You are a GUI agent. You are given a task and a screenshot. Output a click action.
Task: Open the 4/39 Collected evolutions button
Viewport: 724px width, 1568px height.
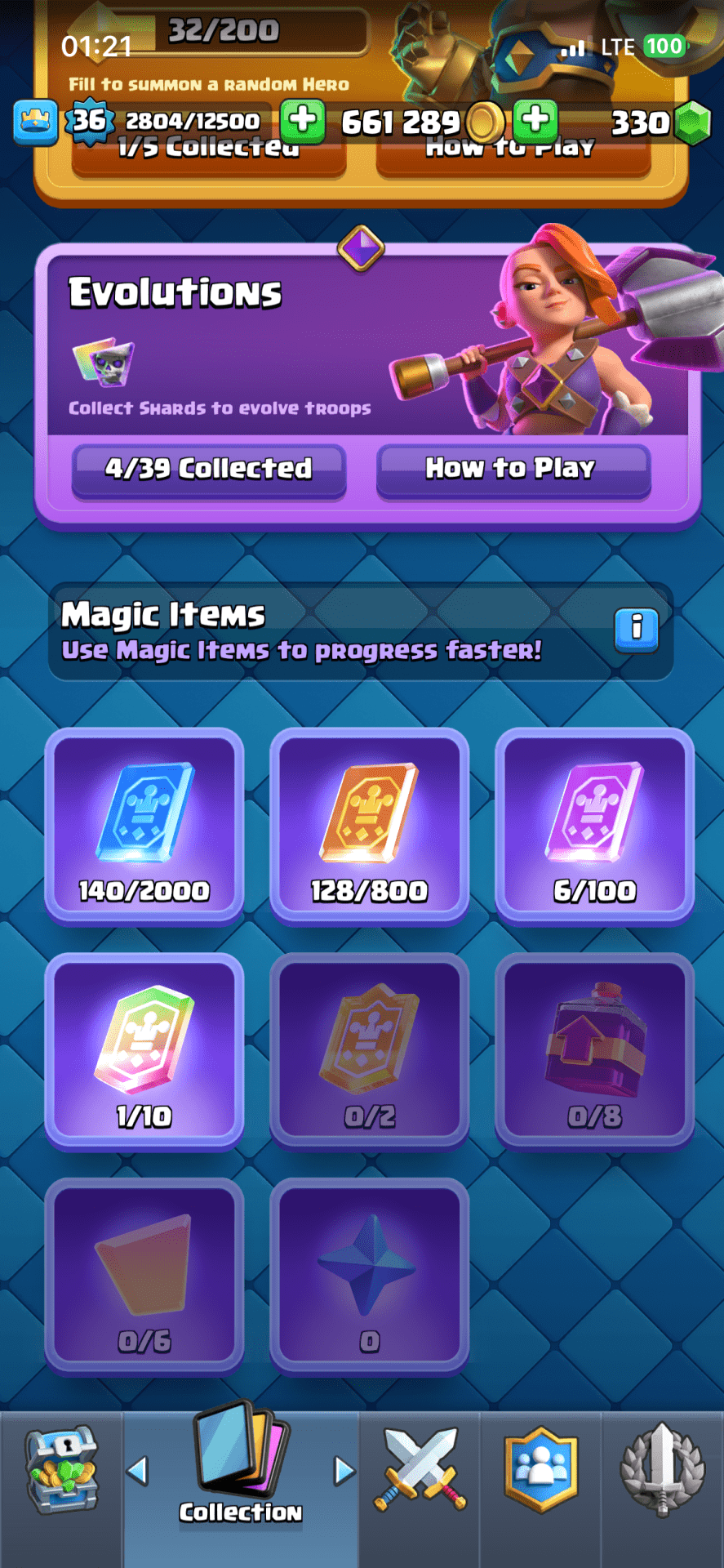click(209, 470)
